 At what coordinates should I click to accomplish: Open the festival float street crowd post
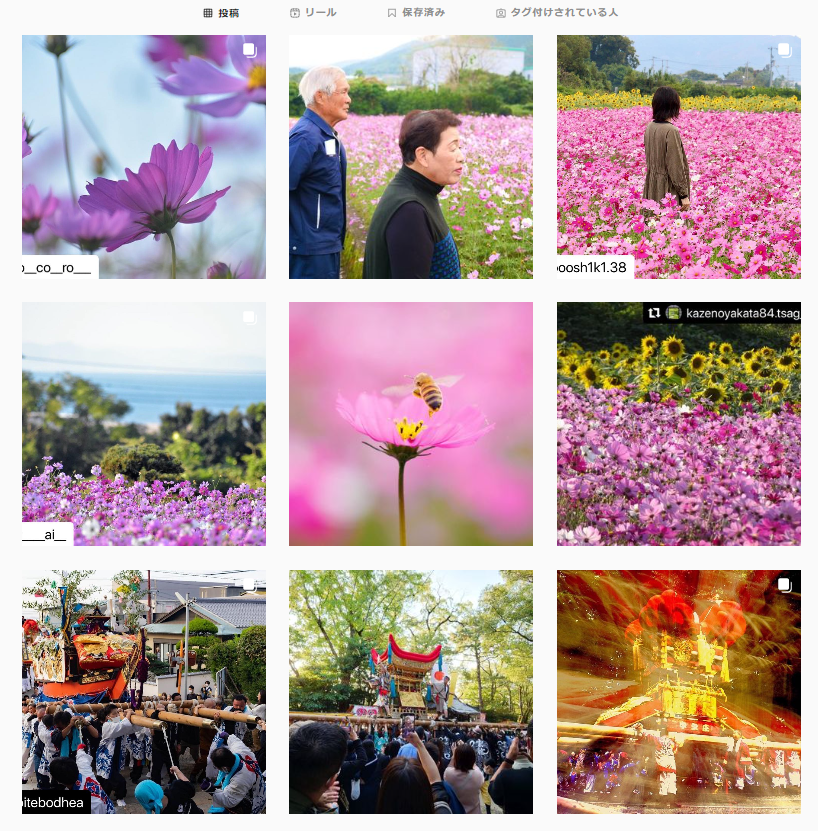(144, 691)
